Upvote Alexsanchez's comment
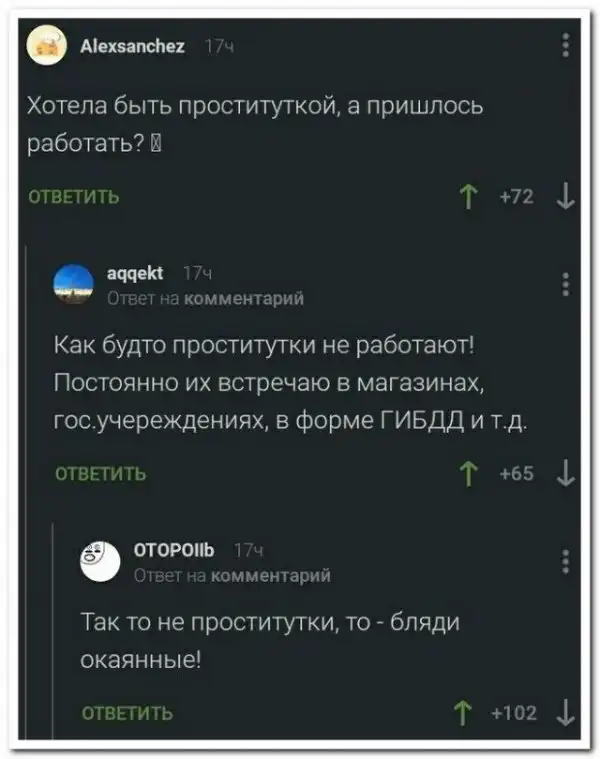 [x=465, y=197]
